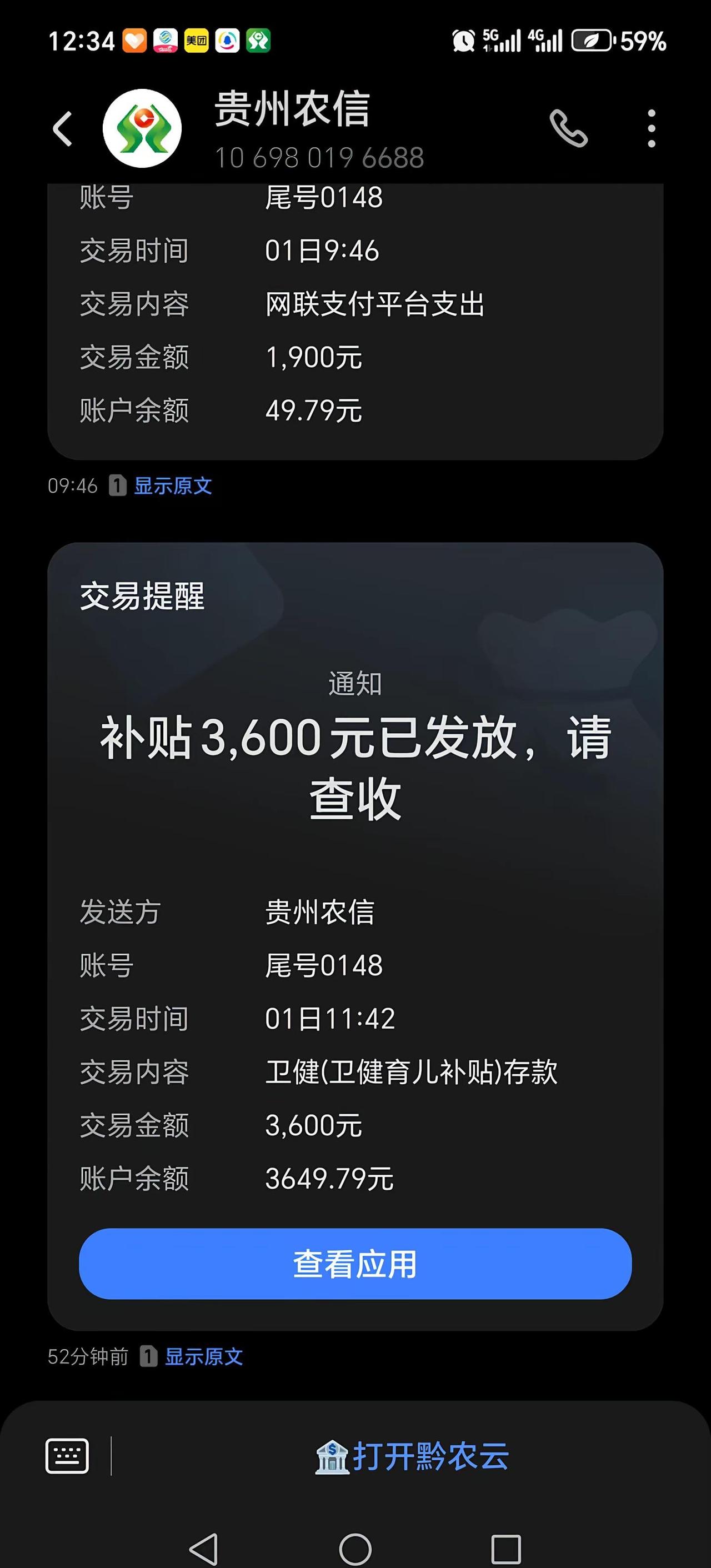Tap the alarm clock icon in the status bar
This screenshot has width=711, height=1568.
click(463, 40)
